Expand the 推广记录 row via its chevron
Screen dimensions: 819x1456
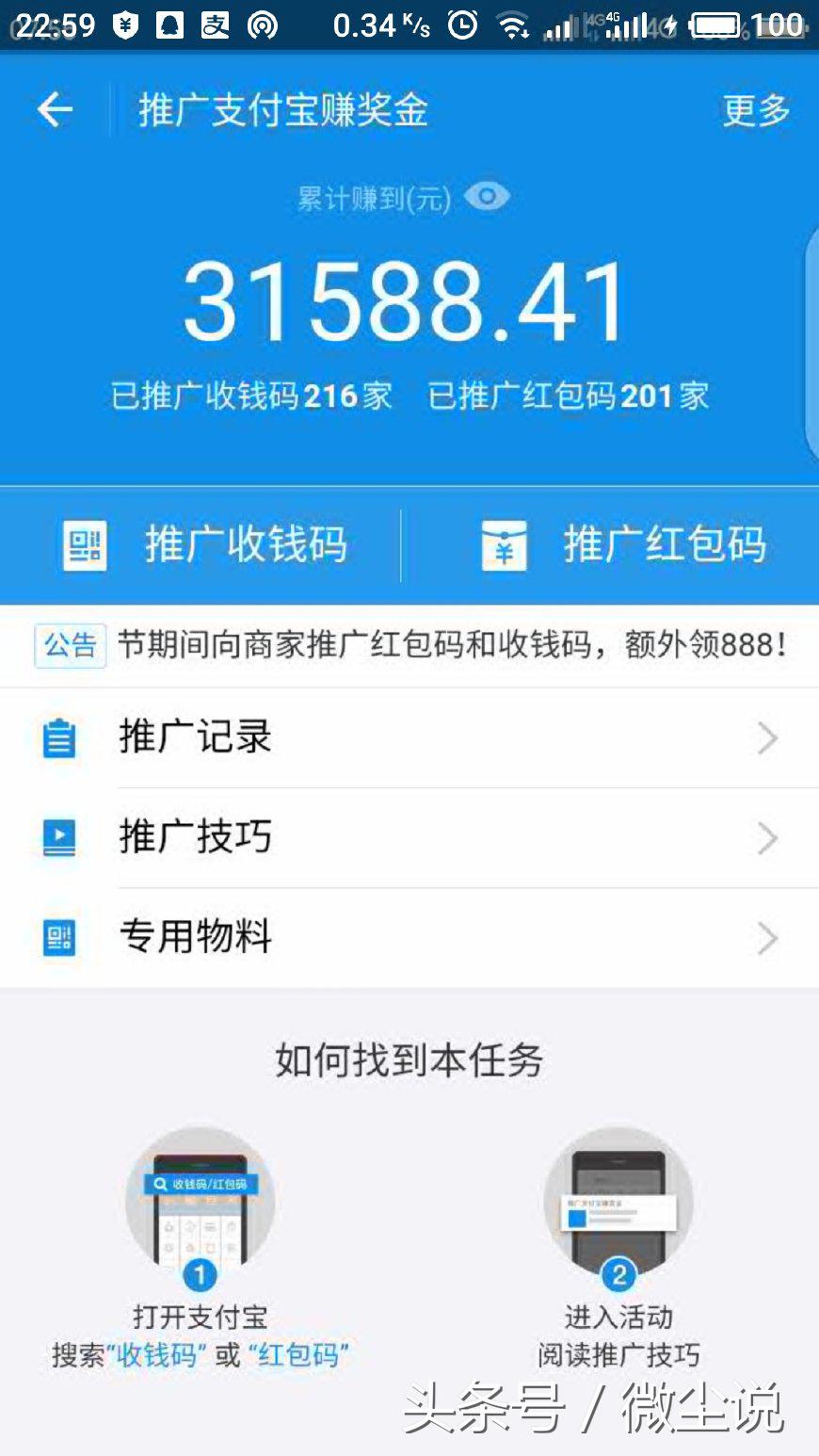point(766,738)
